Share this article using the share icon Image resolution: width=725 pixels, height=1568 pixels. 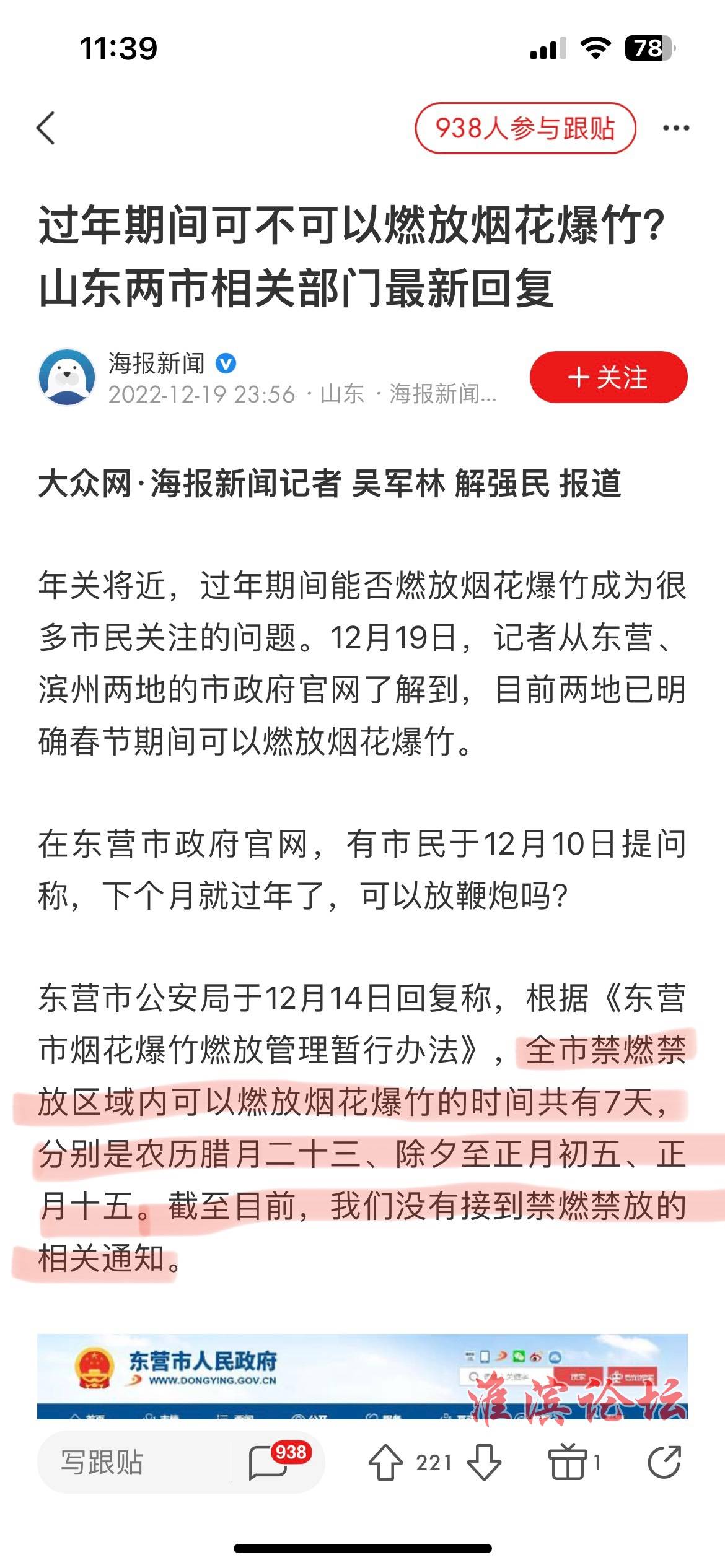(x=664, y=1462)
